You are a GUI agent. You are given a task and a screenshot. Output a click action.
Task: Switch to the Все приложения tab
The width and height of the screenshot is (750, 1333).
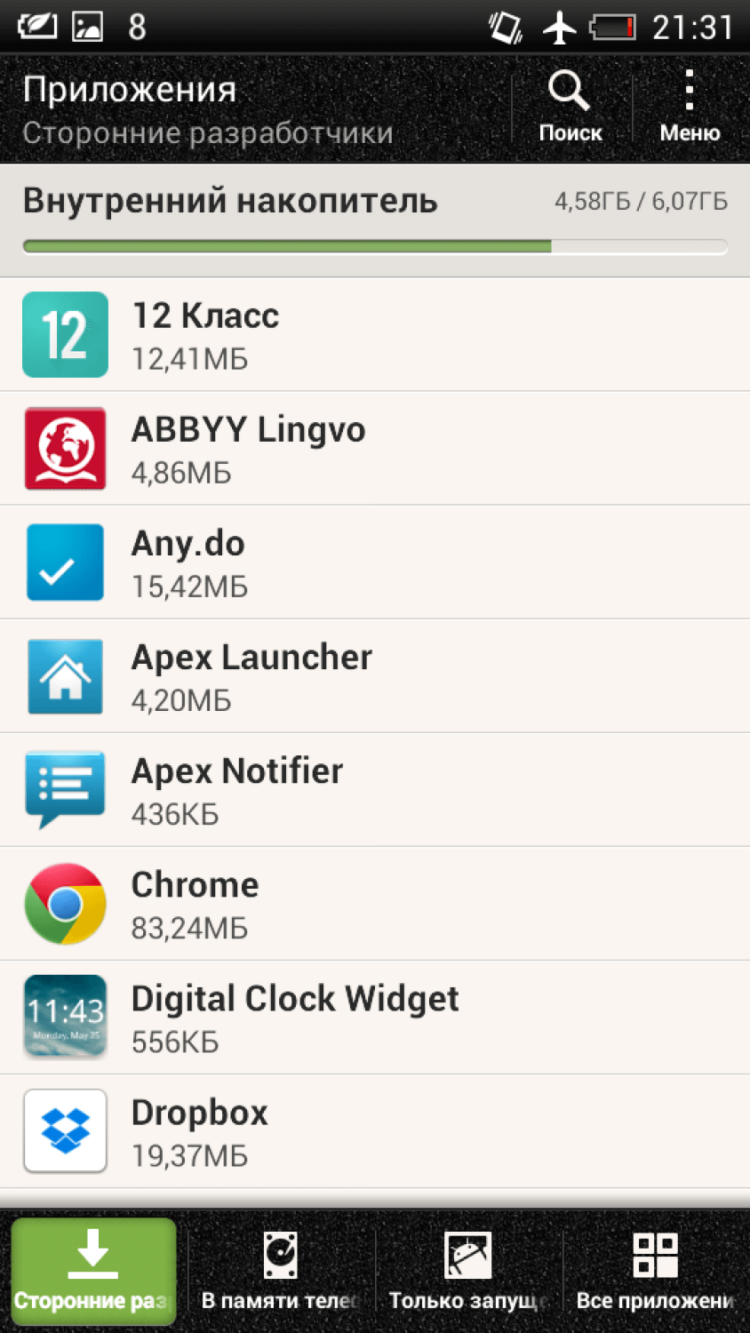(655, 1271)
